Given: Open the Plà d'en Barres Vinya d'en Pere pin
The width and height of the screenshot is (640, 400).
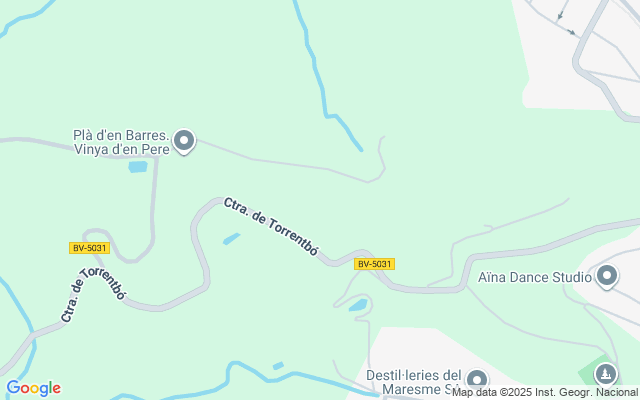Looking at the screenshot, I should [x=184, y=141].
